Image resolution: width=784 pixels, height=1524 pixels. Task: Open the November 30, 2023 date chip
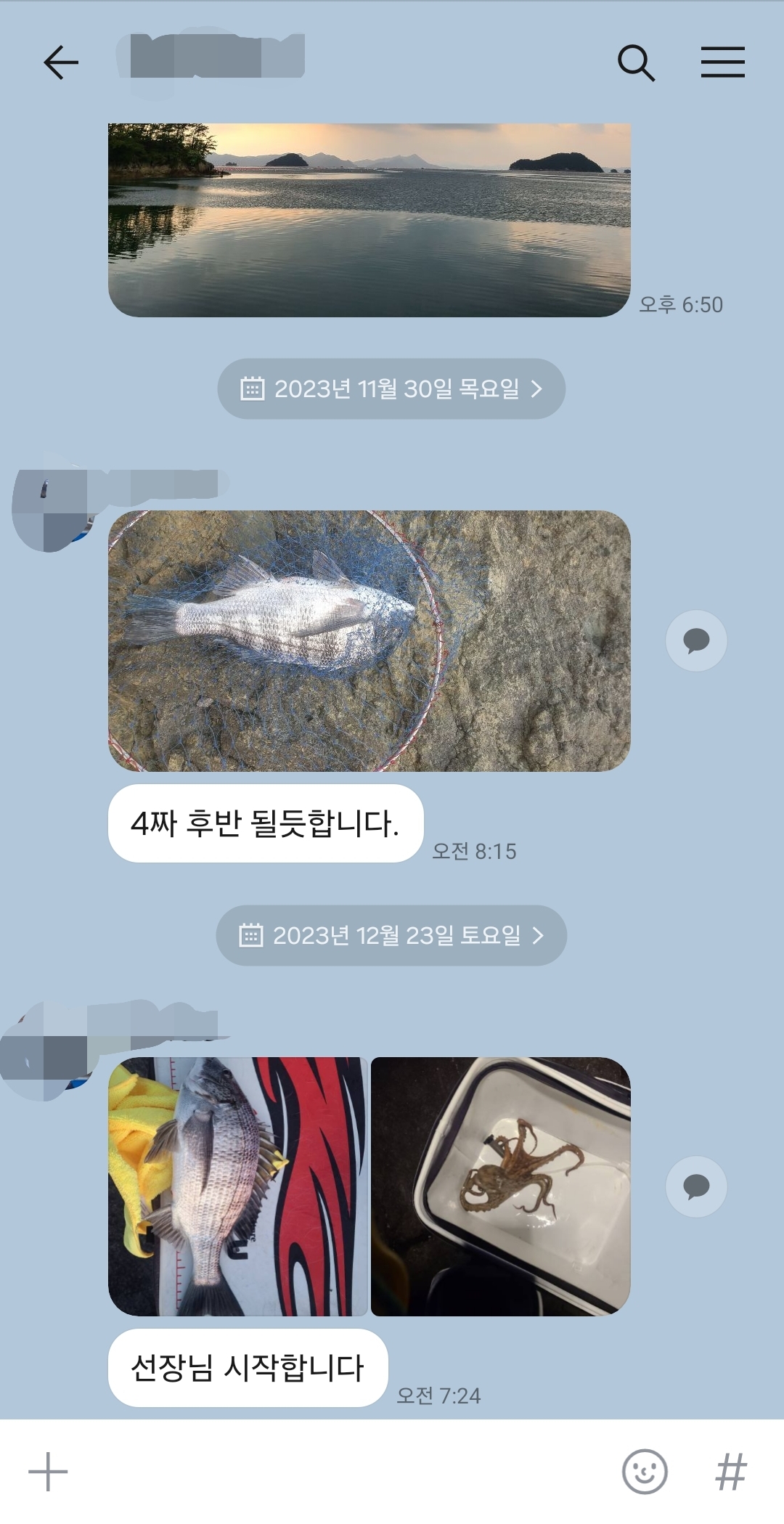pyautogui.click(x=391, y=389)
